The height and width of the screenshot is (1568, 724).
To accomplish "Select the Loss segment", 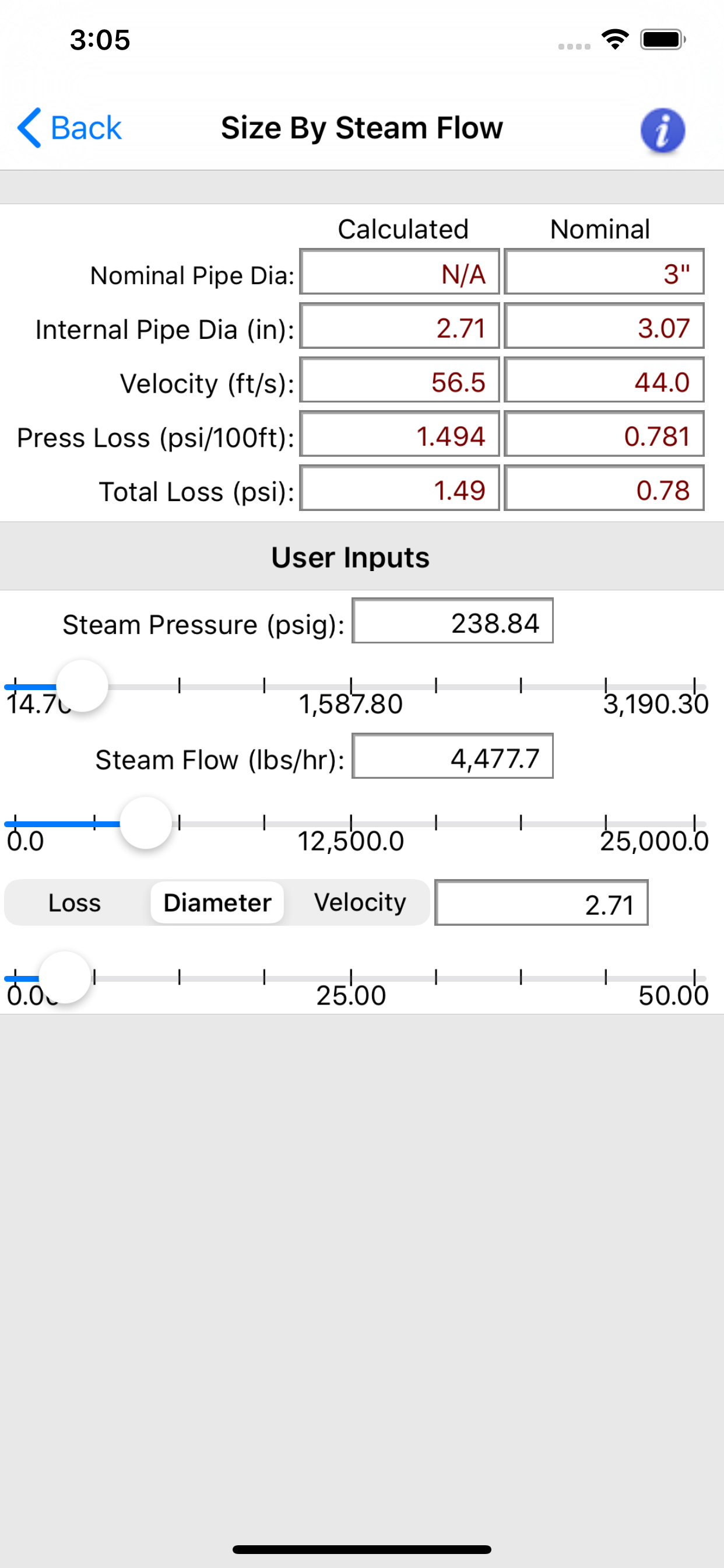I will click(75, 902).
